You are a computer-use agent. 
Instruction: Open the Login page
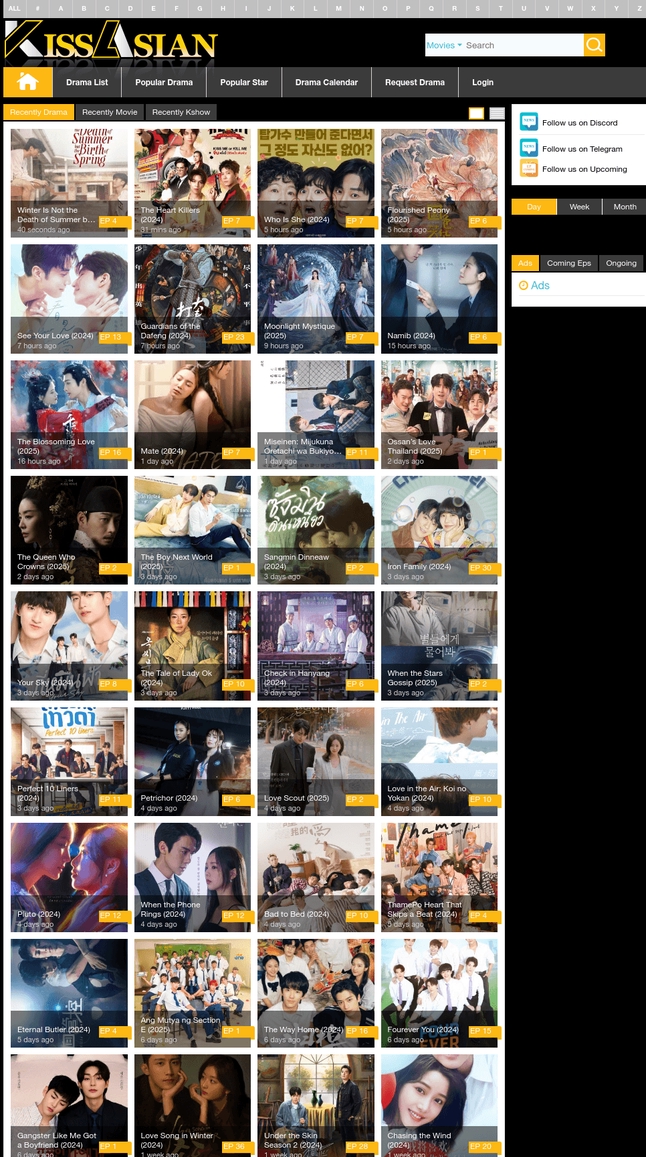pyautogui.click(x=483, y=82)
